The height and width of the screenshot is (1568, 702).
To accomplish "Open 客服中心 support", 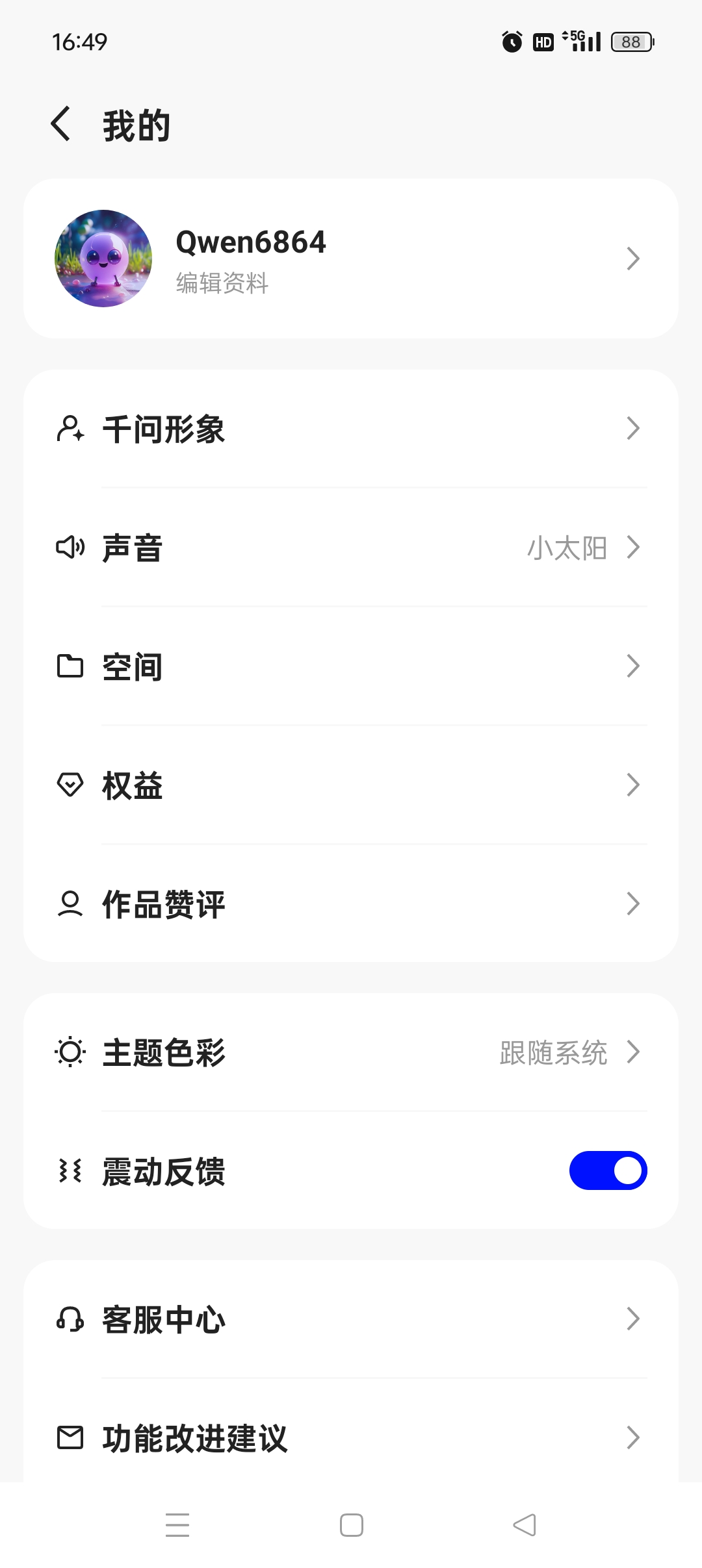I will [351, 1319].
